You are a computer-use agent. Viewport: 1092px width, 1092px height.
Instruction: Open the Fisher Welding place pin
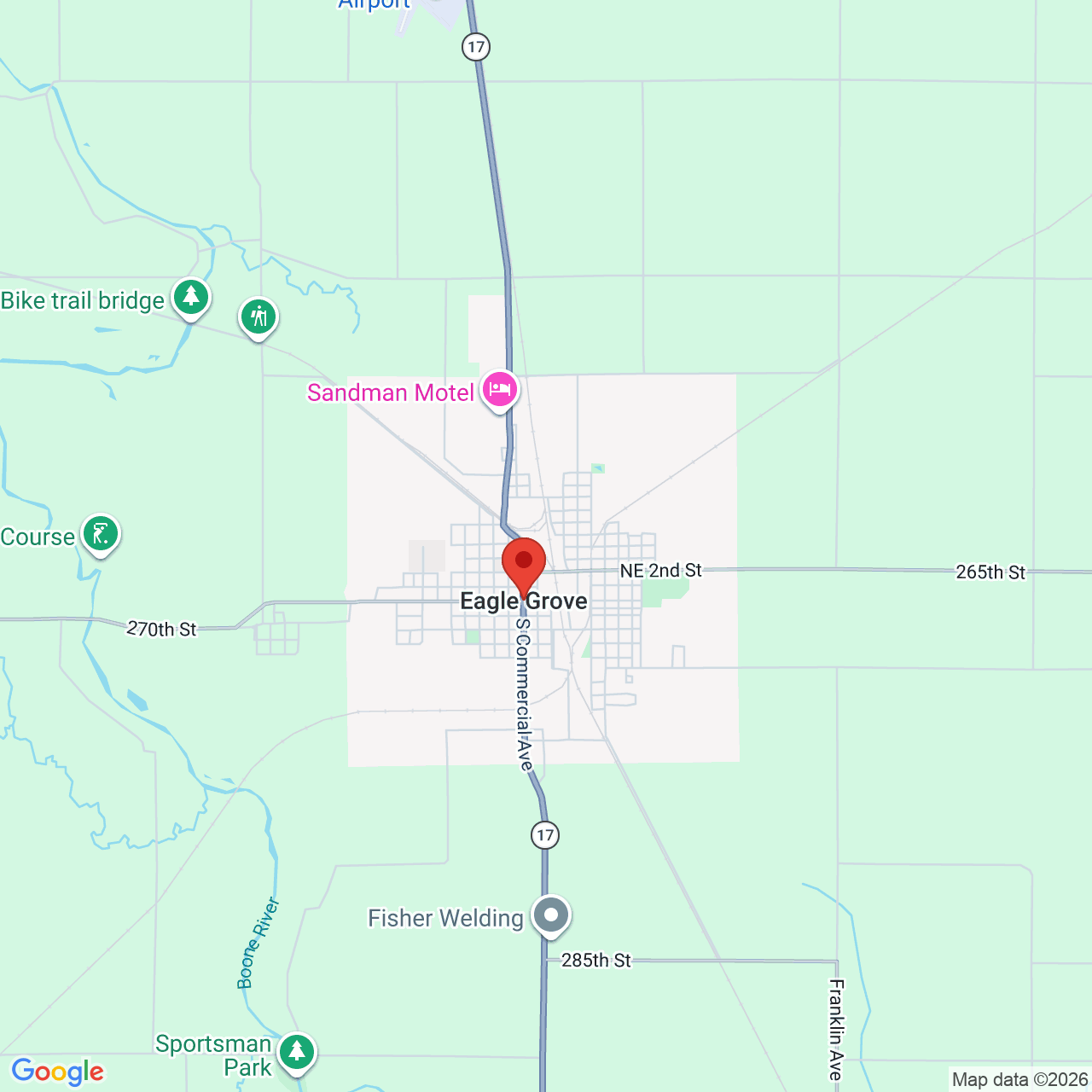551,917
